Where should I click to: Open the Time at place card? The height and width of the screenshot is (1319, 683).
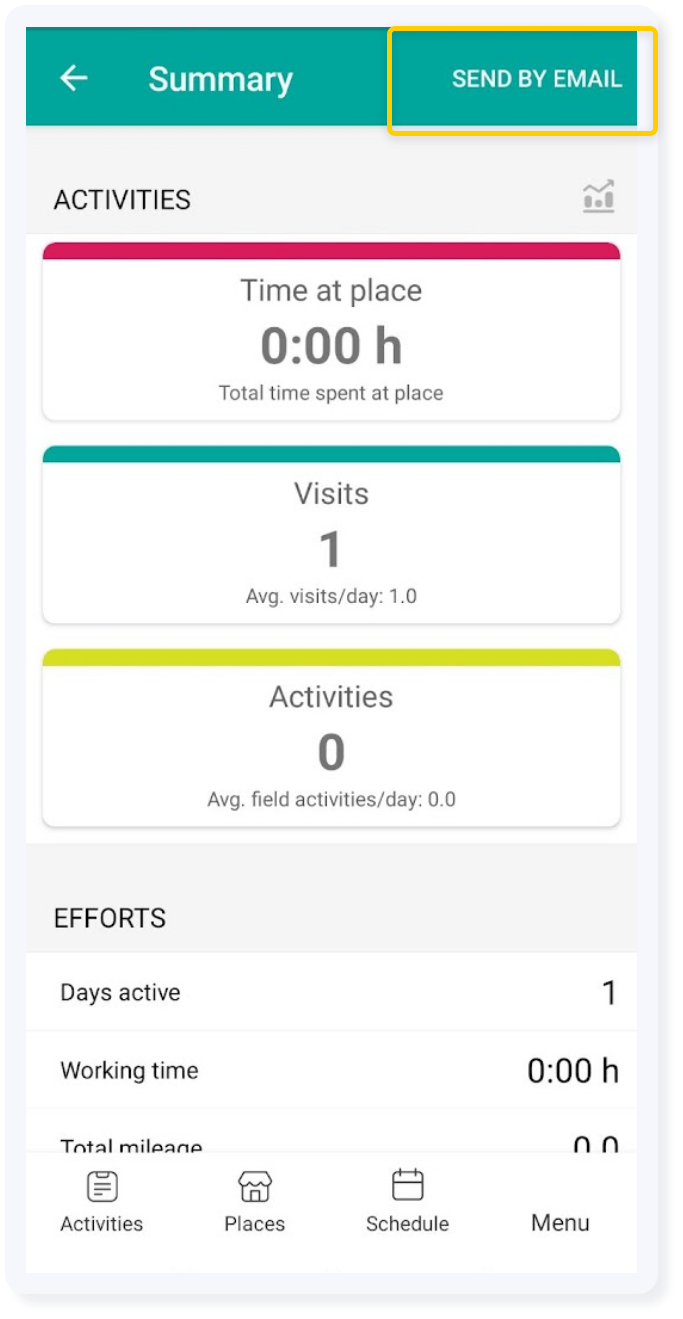pos(331,331)
